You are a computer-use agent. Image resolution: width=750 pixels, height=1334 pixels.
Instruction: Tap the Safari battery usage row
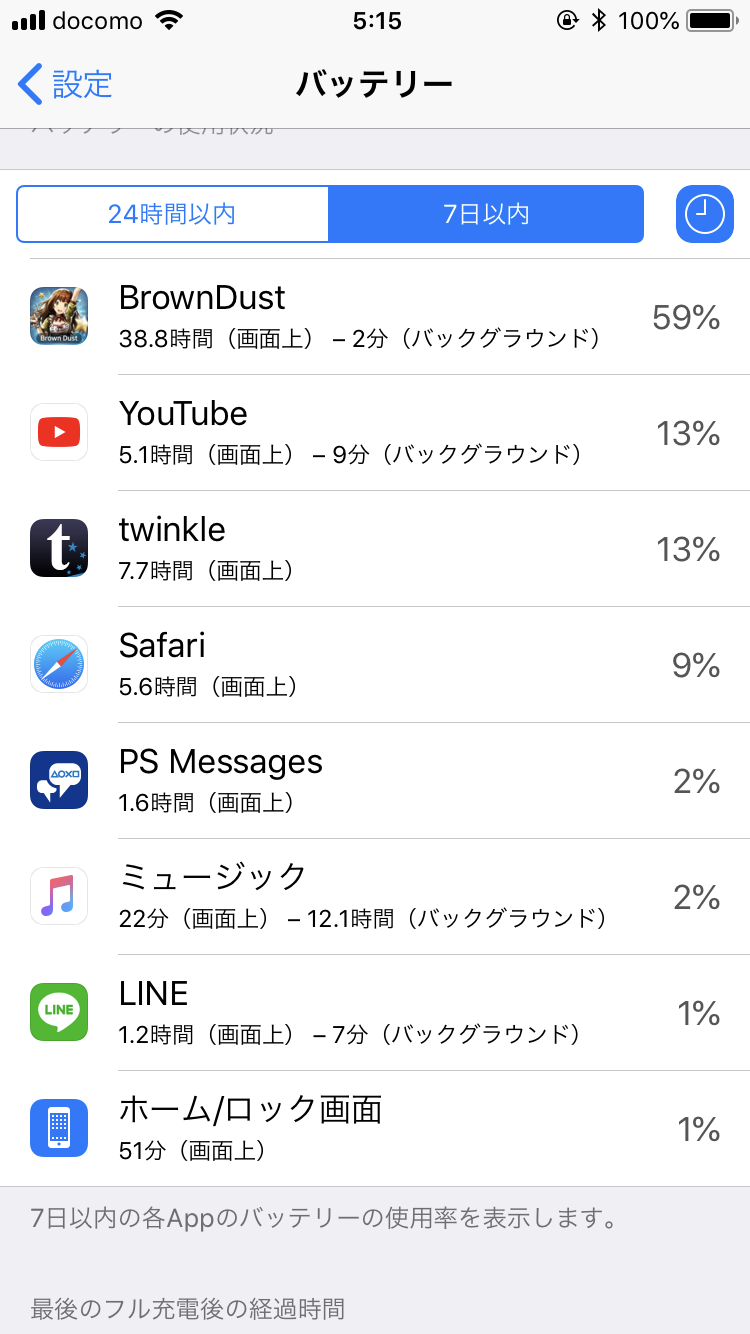pyautogui.click(x=375, y=665)
